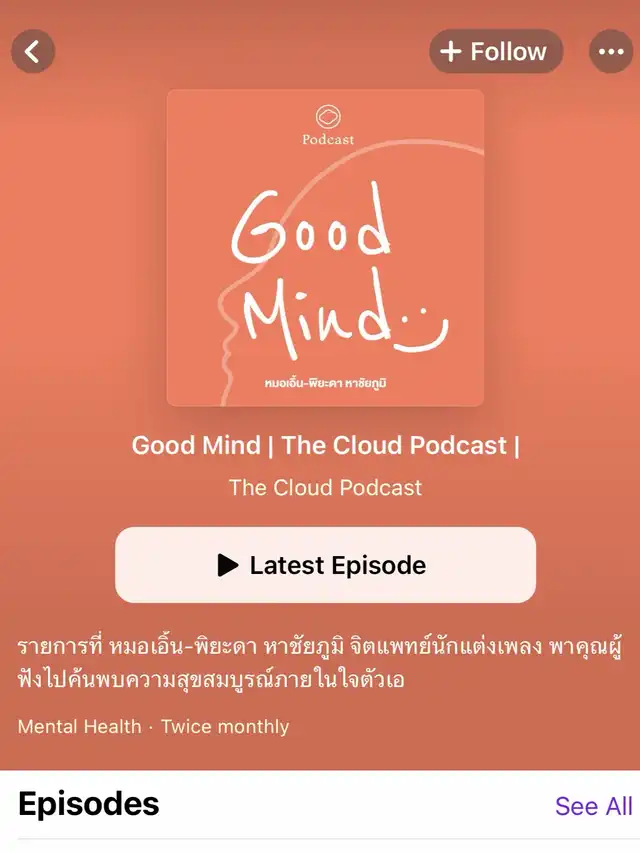Open the more options menu
This screenshot has height=853, width=640.
(610, 52)
